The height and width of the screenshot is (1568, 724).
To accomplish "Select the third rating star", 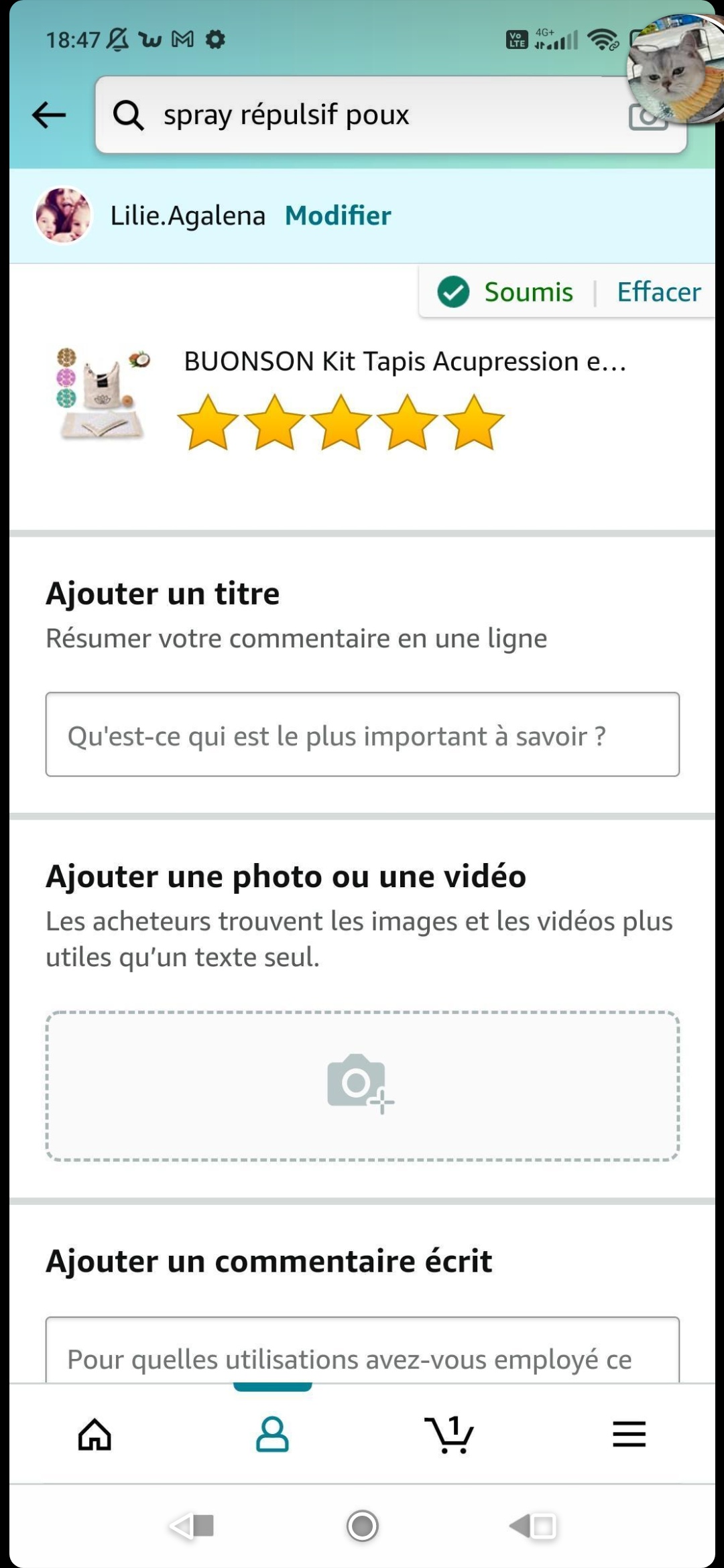I will click(341, 423).
